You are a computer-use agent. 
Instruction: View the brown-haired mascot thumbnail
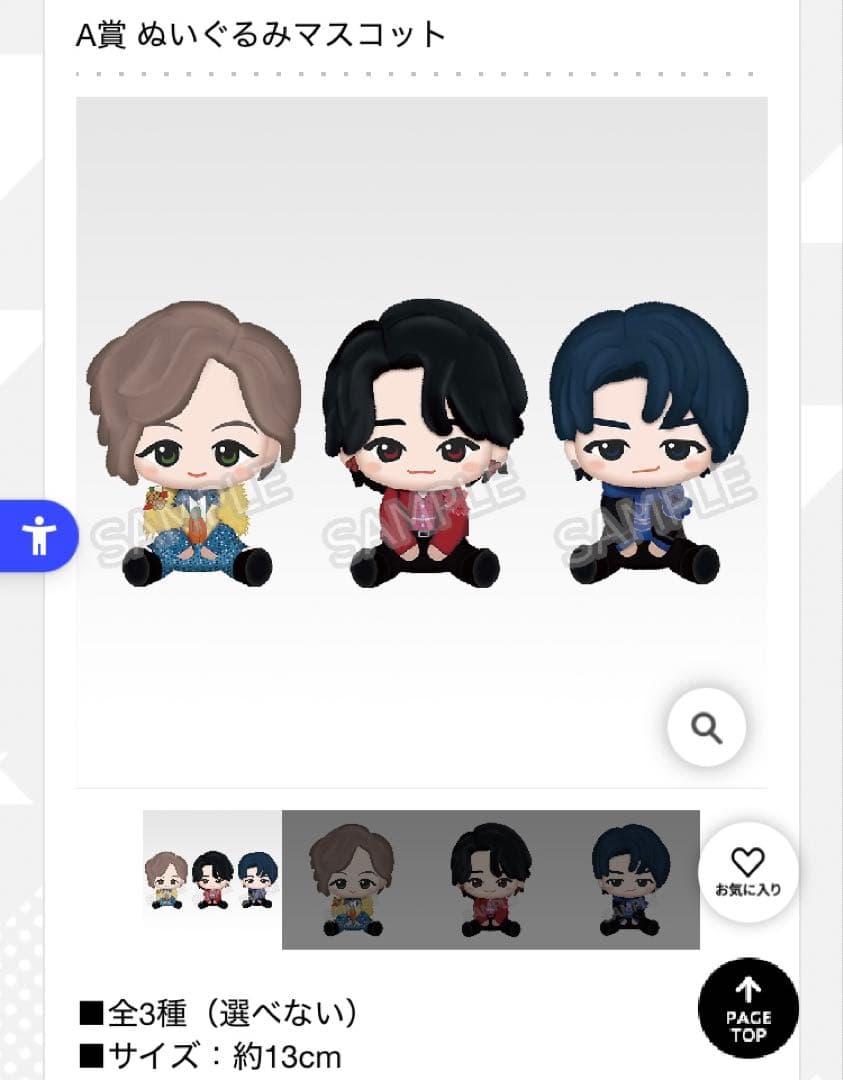(351, 879)
